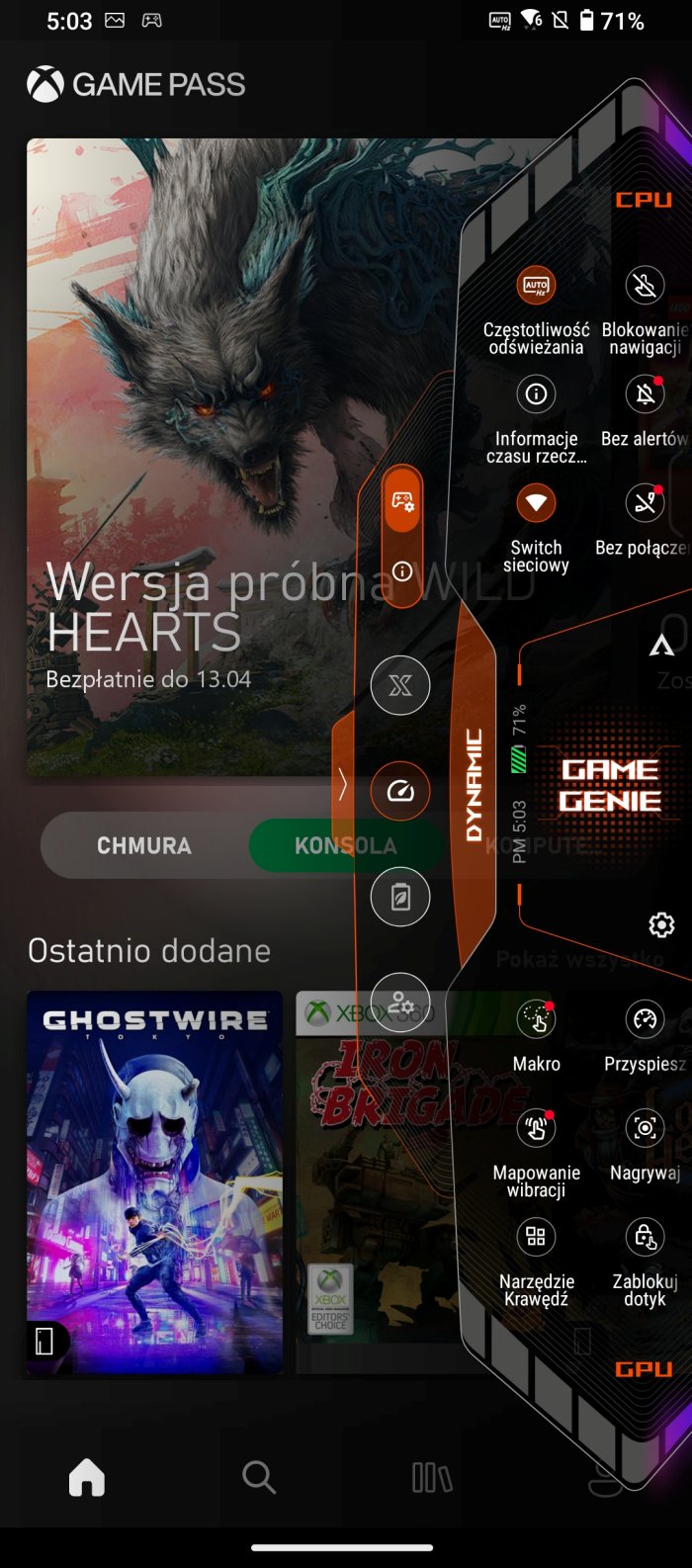Viewport: 692px width, 1568px height.
Task: Change the Dynamic performance mode
Action: point(474,786)
